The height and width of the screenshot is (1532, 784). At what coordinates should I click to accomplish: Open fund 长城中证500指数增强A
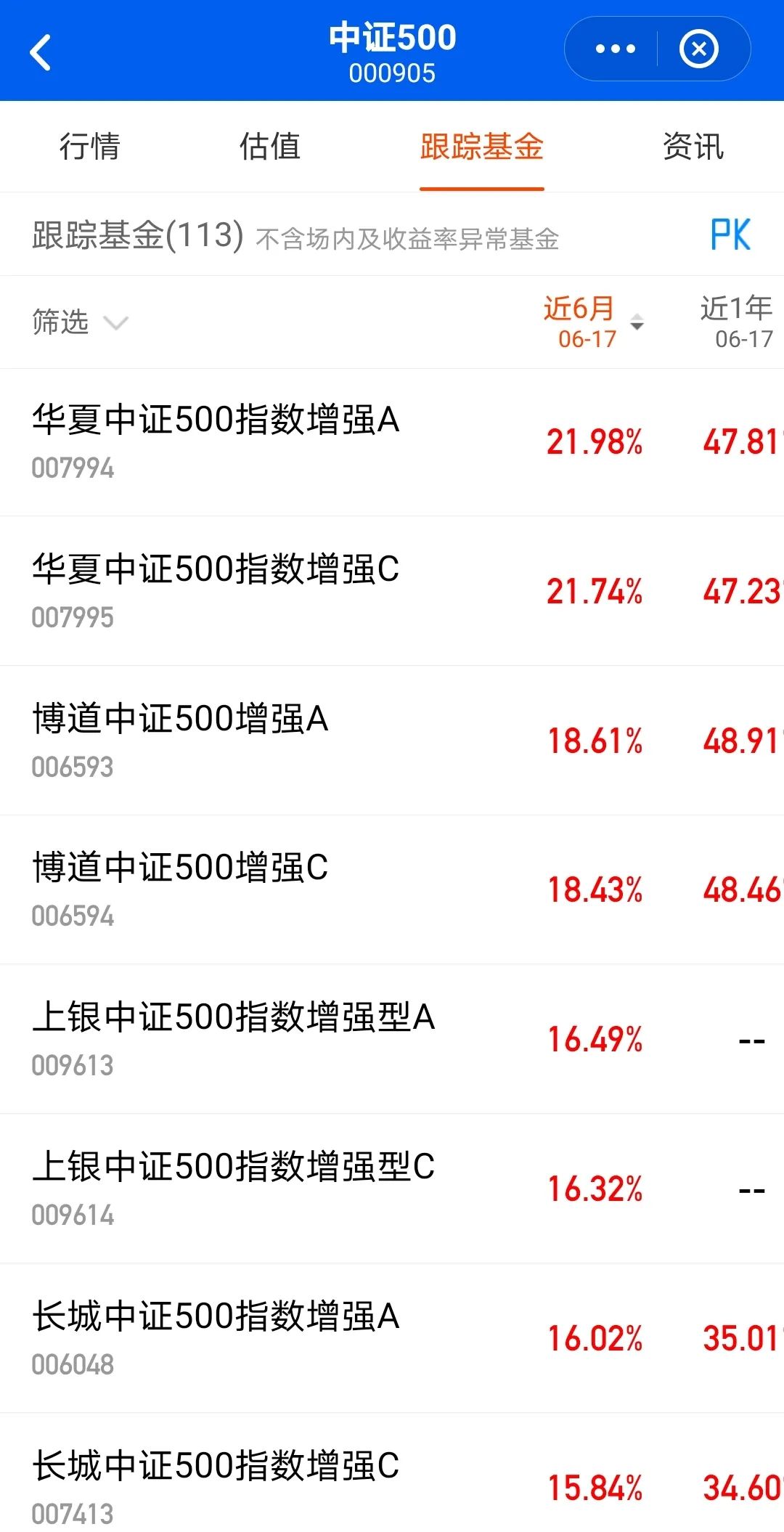tap(392, 1339)
